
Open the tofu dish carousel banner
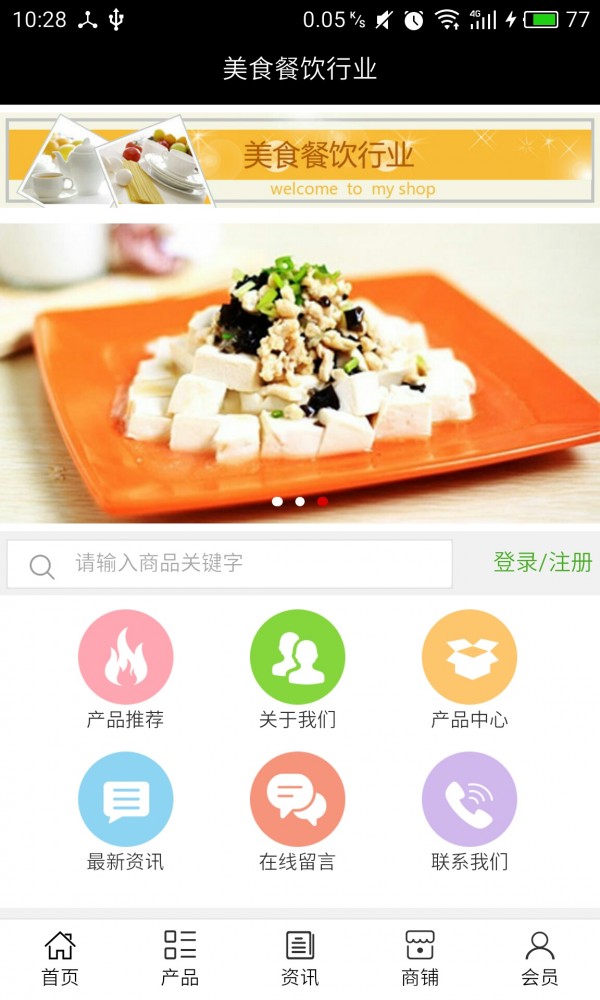coord(300,370)
